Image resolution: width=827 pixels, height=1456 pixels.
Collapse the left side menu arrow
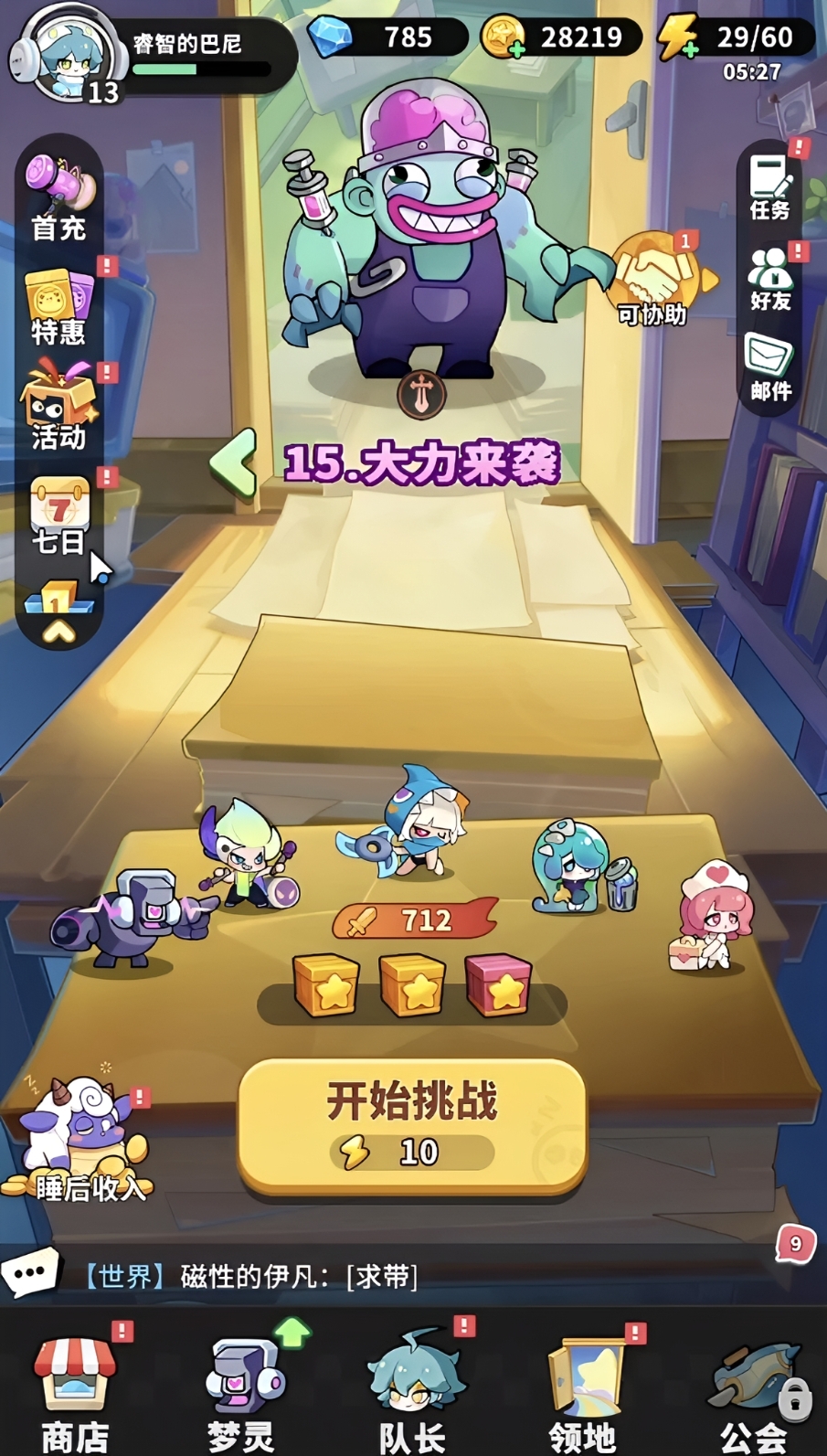pos(58,631)
